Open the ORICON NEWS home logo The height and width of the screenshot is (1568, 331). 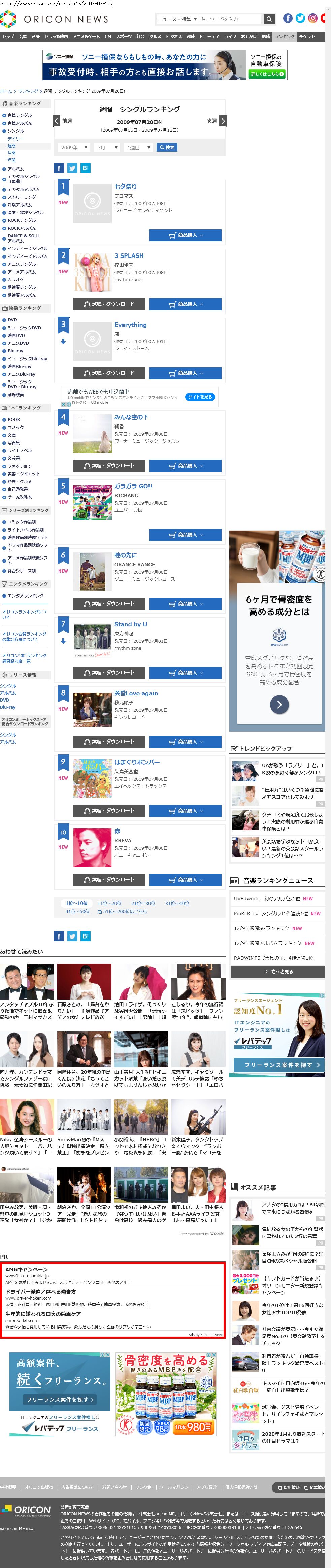[x=55, y=19]
